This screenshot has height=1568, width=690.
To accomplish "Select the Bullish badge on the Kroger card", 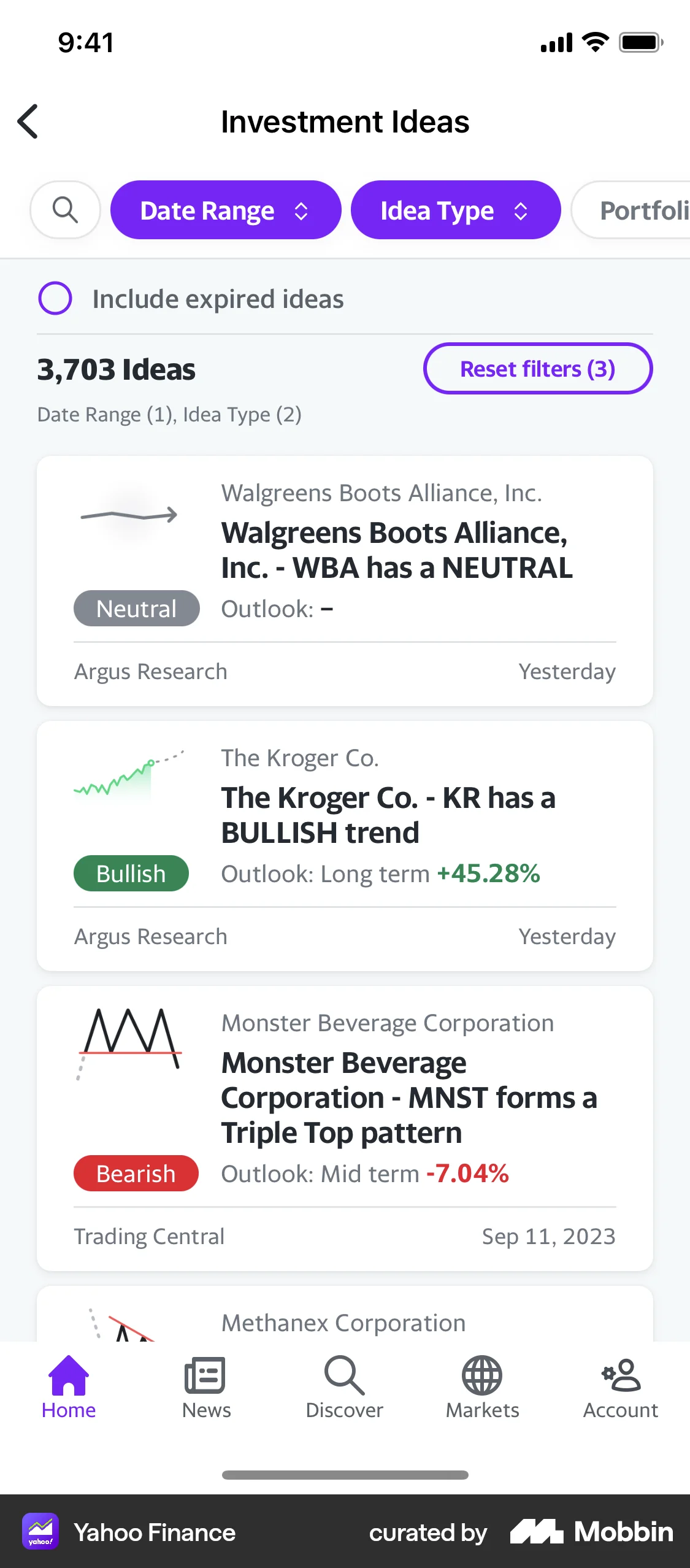I will [131, 873].
